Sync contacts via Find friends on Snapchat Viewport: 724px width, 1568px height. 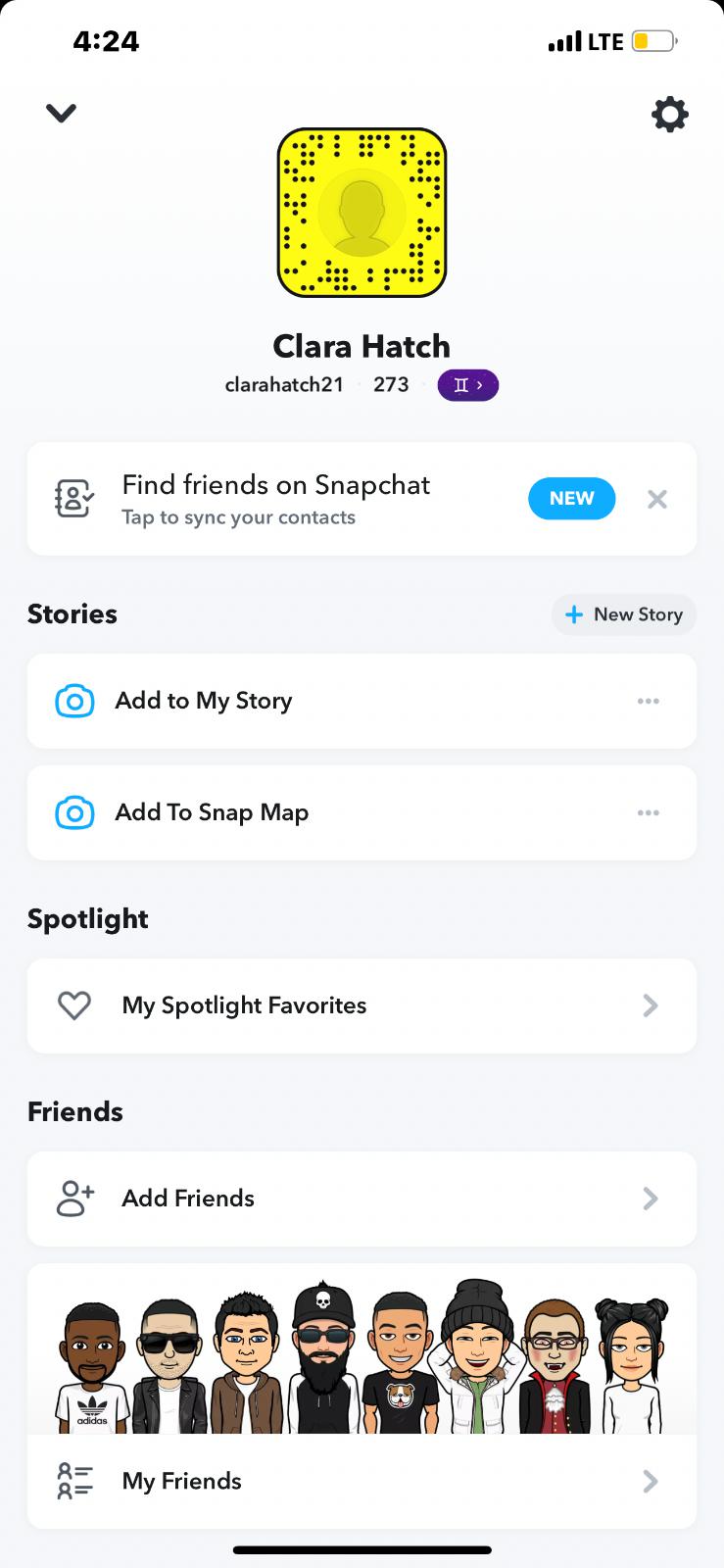coord(275,499)
